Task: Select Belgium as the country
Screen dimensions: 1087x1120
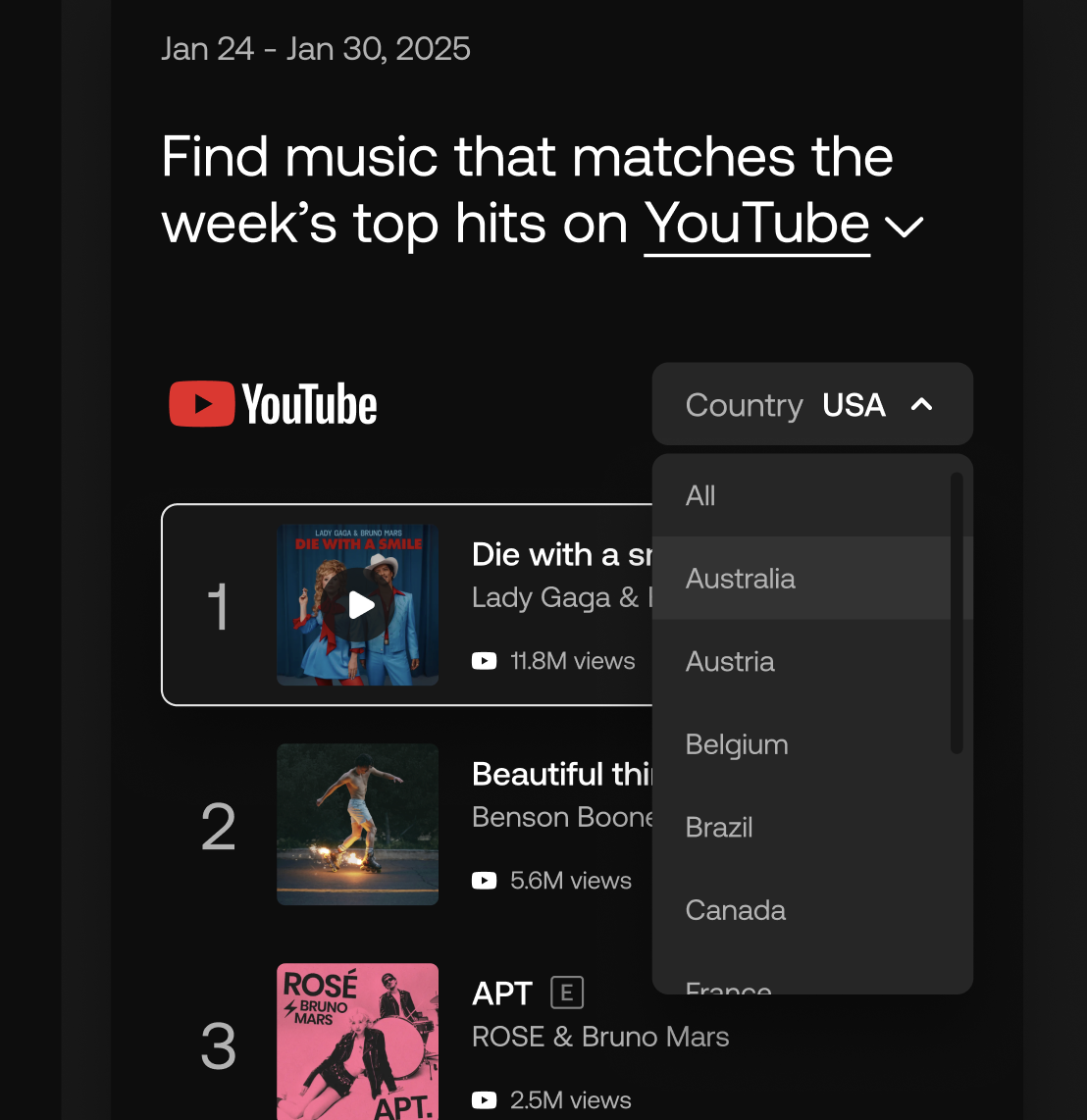Action: tap(737, 744)
